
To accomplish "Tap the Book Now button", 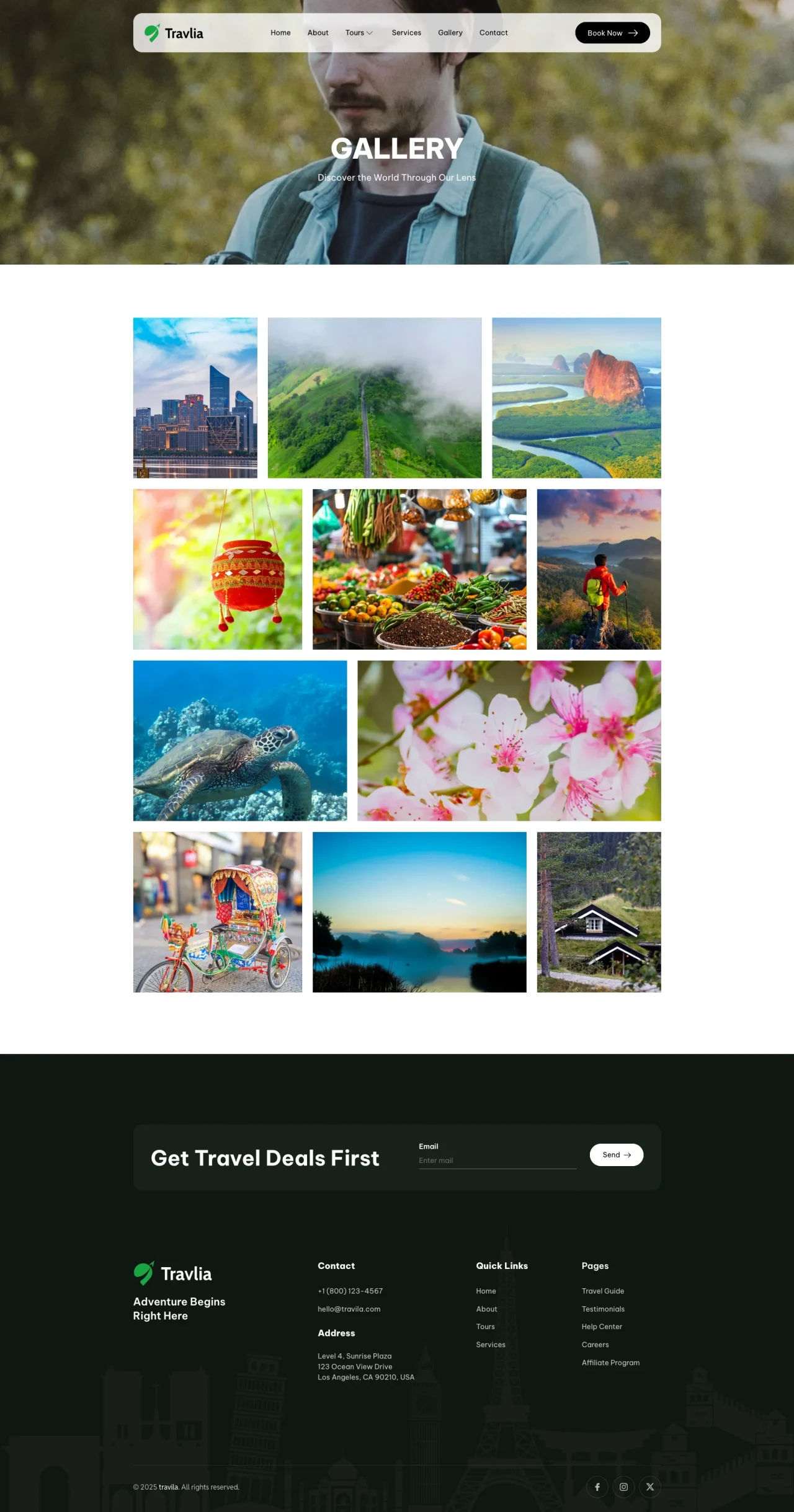I will click(612, 33).
